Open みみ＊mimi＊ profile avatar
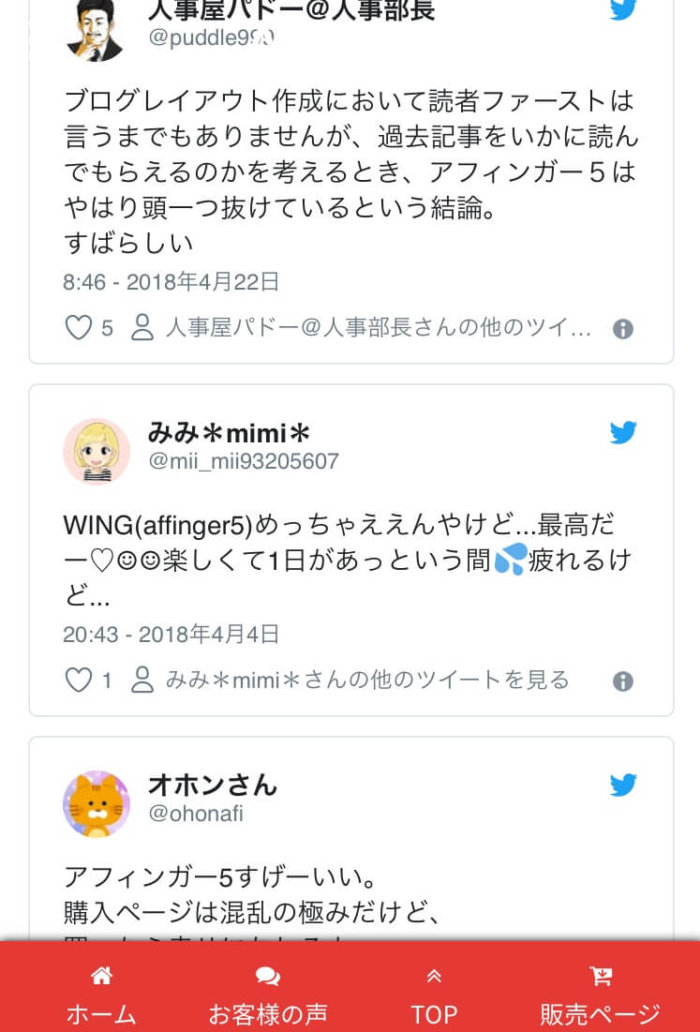Viewport: 700px width, 1032px height. click(x=97, y=451)
